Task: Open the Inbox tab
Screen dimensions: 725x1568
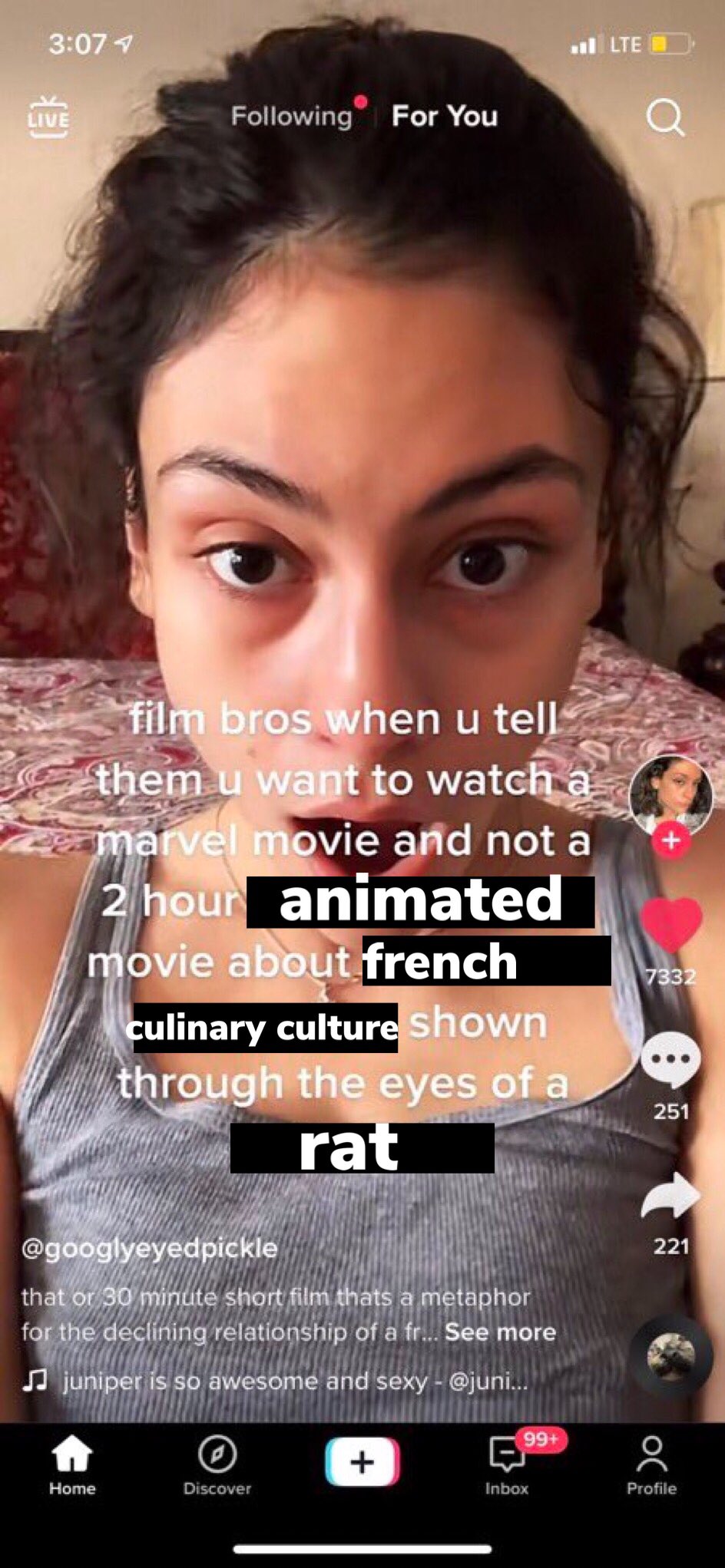Action: [x=507, y=1466]
